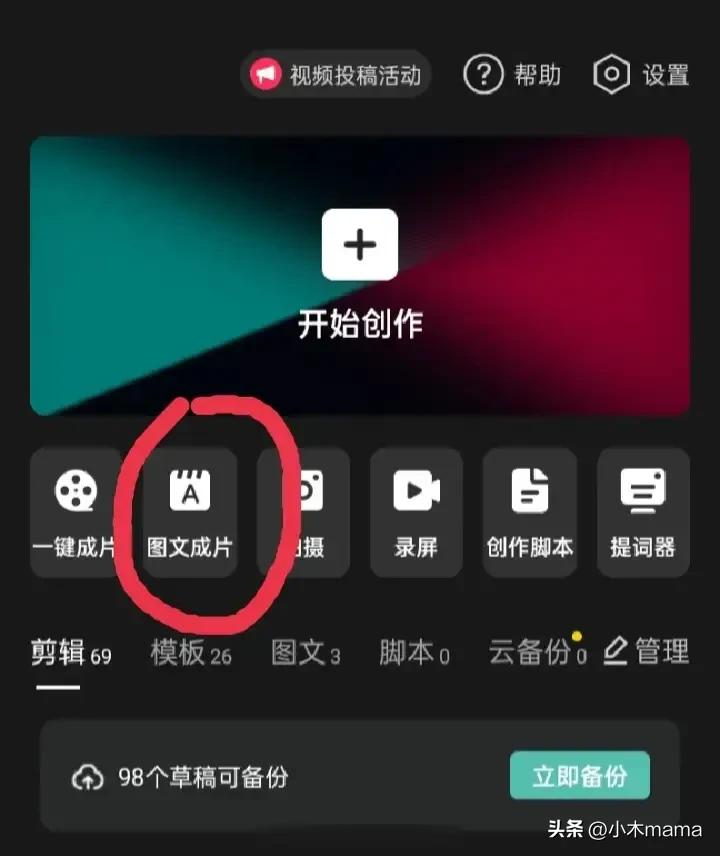Open the 图文 tab

[x=300, y=651]
